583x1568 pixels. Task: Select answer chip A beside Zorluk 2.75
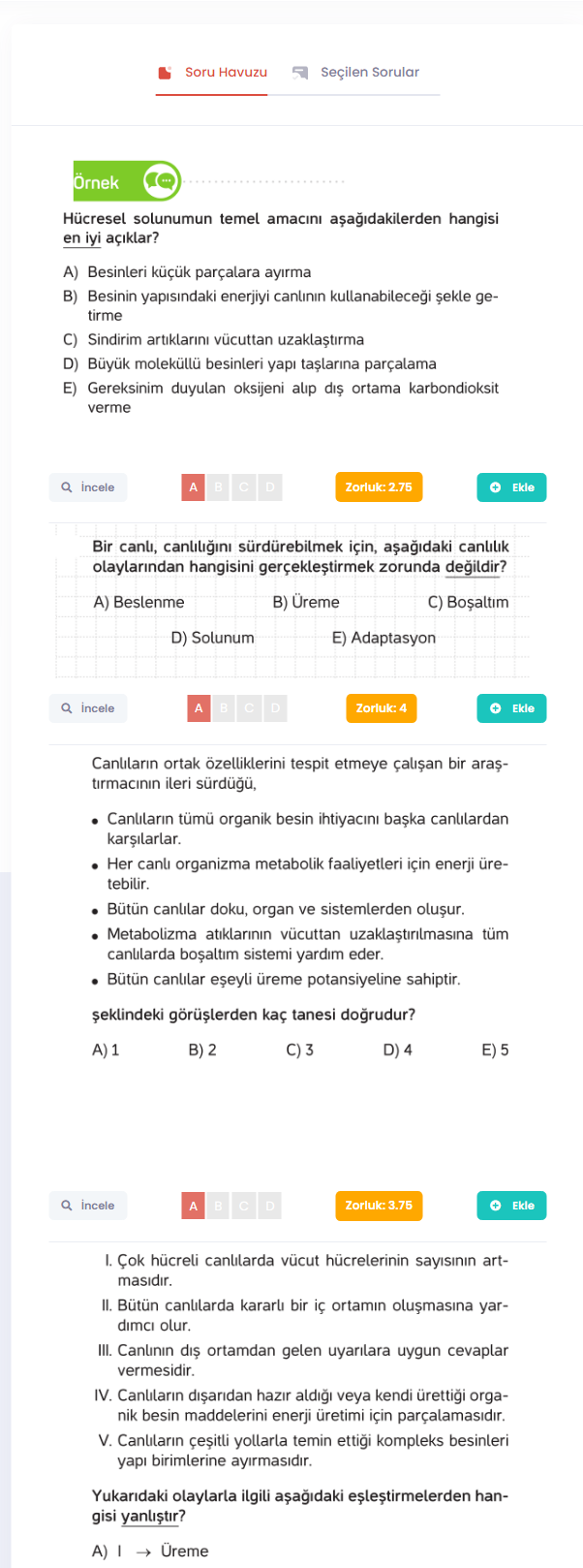click(193, 487)
